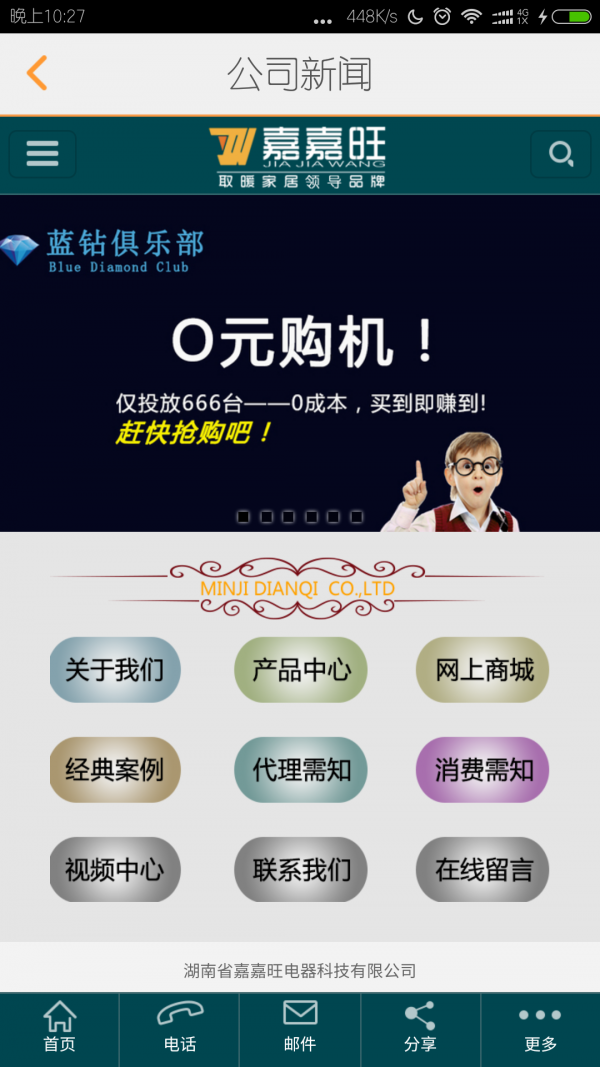Image resolution: width=600 pixels, height=1067 pixels.
Task: Open the 0元购机 promo banner
Action: 300,362
